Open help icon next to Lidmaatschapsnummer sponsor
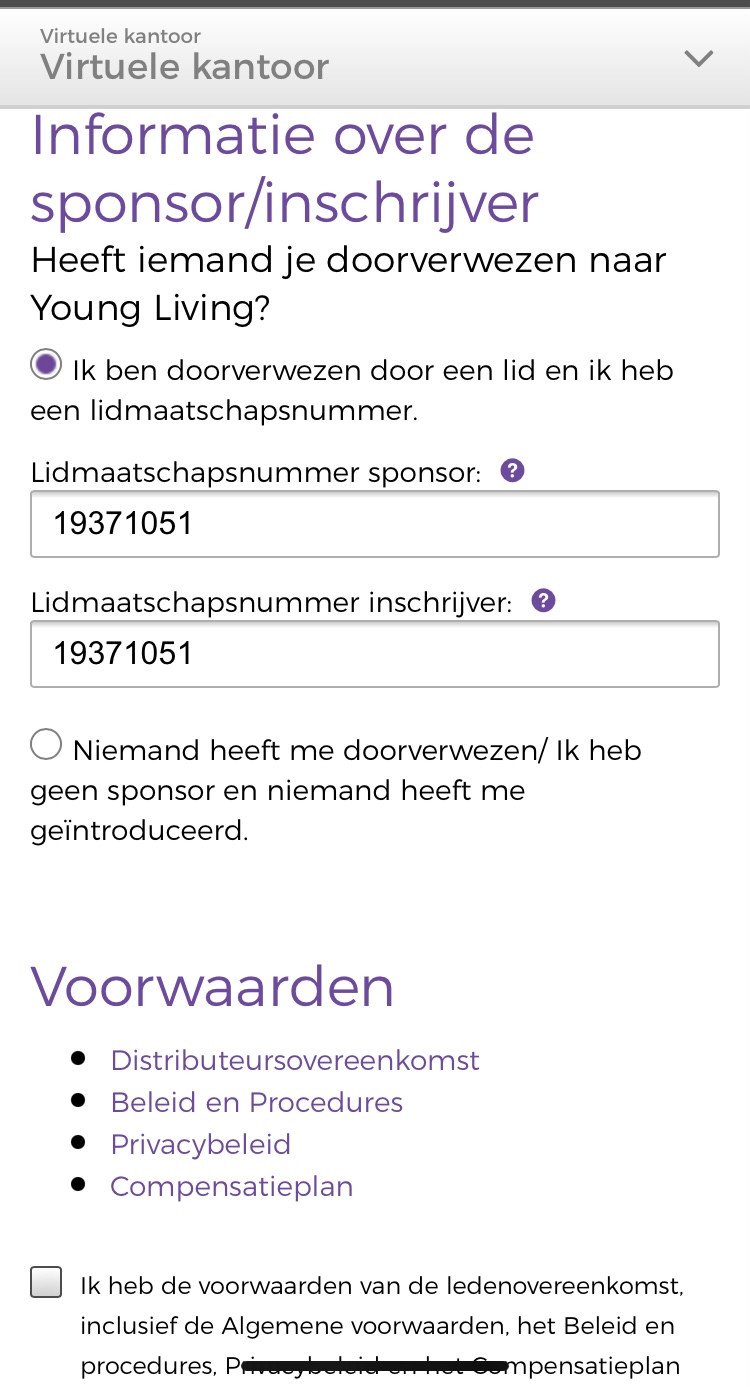Image resolution: width=750 pixels, height=1387 pixels. coord(513,470)
